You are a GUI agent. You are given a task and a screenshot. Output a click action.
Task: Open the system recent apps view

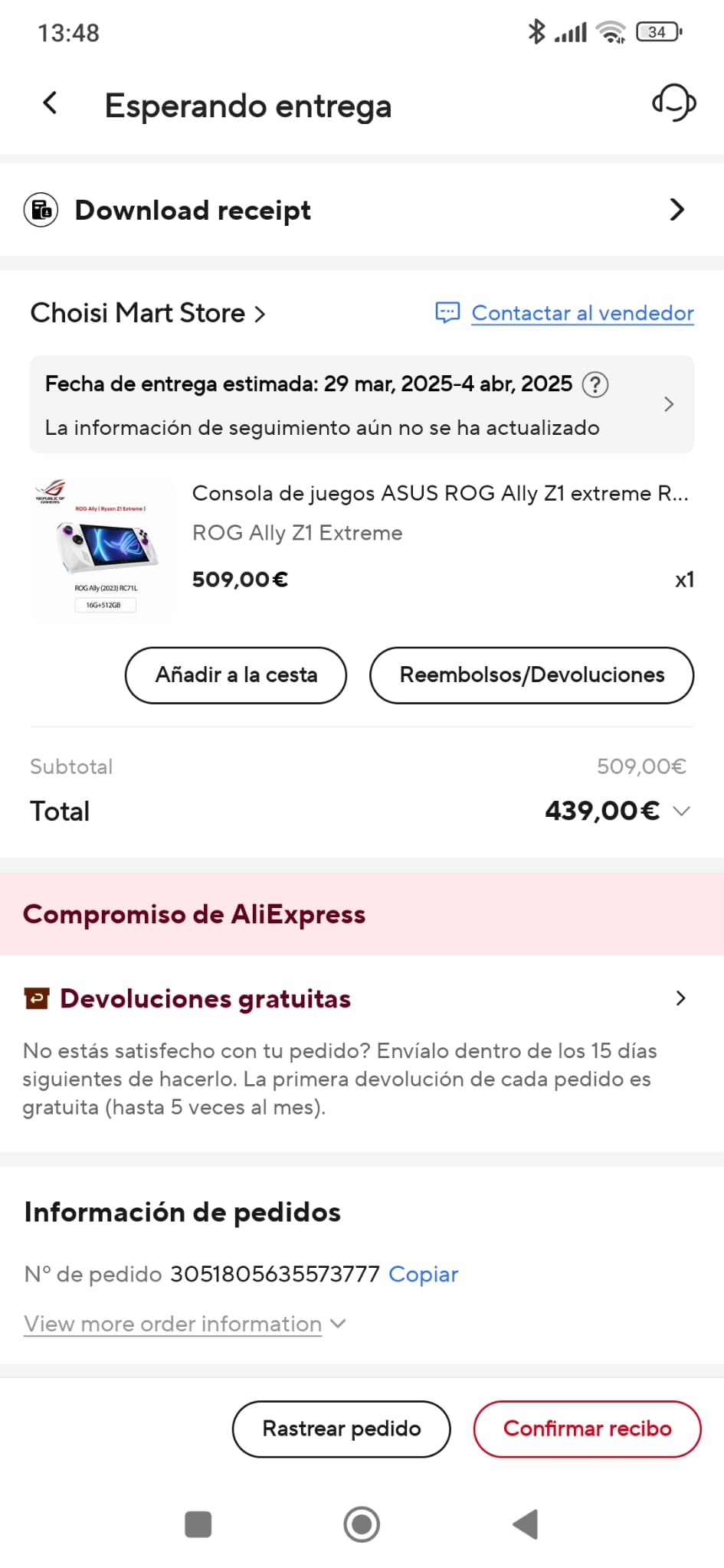click(198, 1524)
